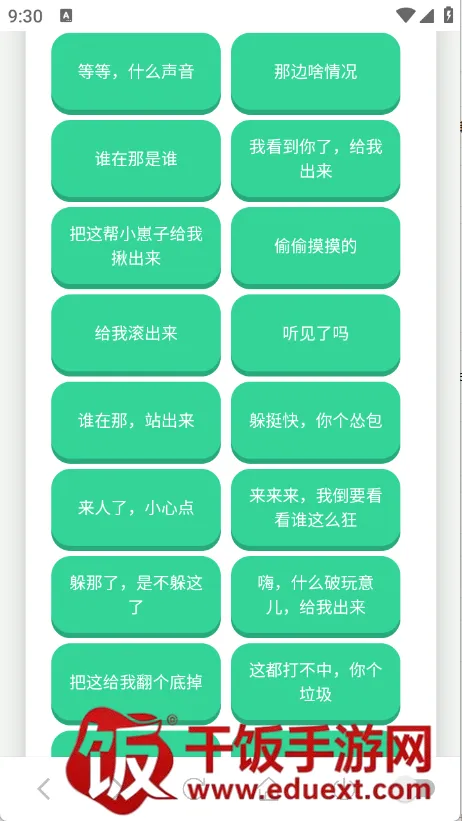462x821 pixels.
Task: Play 来人了，小心点
Action: 136,508
